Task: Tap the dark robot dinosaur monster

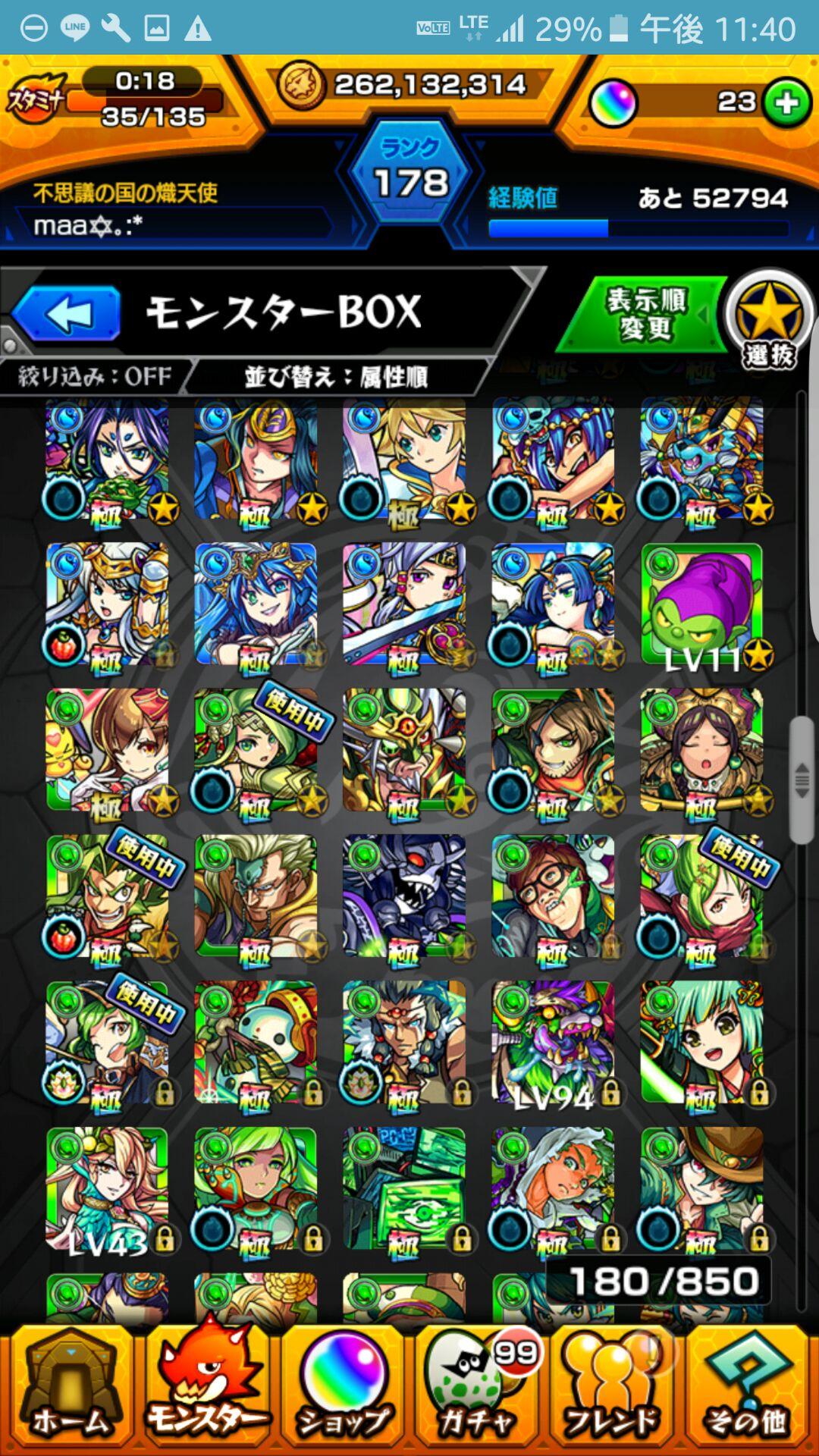Action: point(405,896)
